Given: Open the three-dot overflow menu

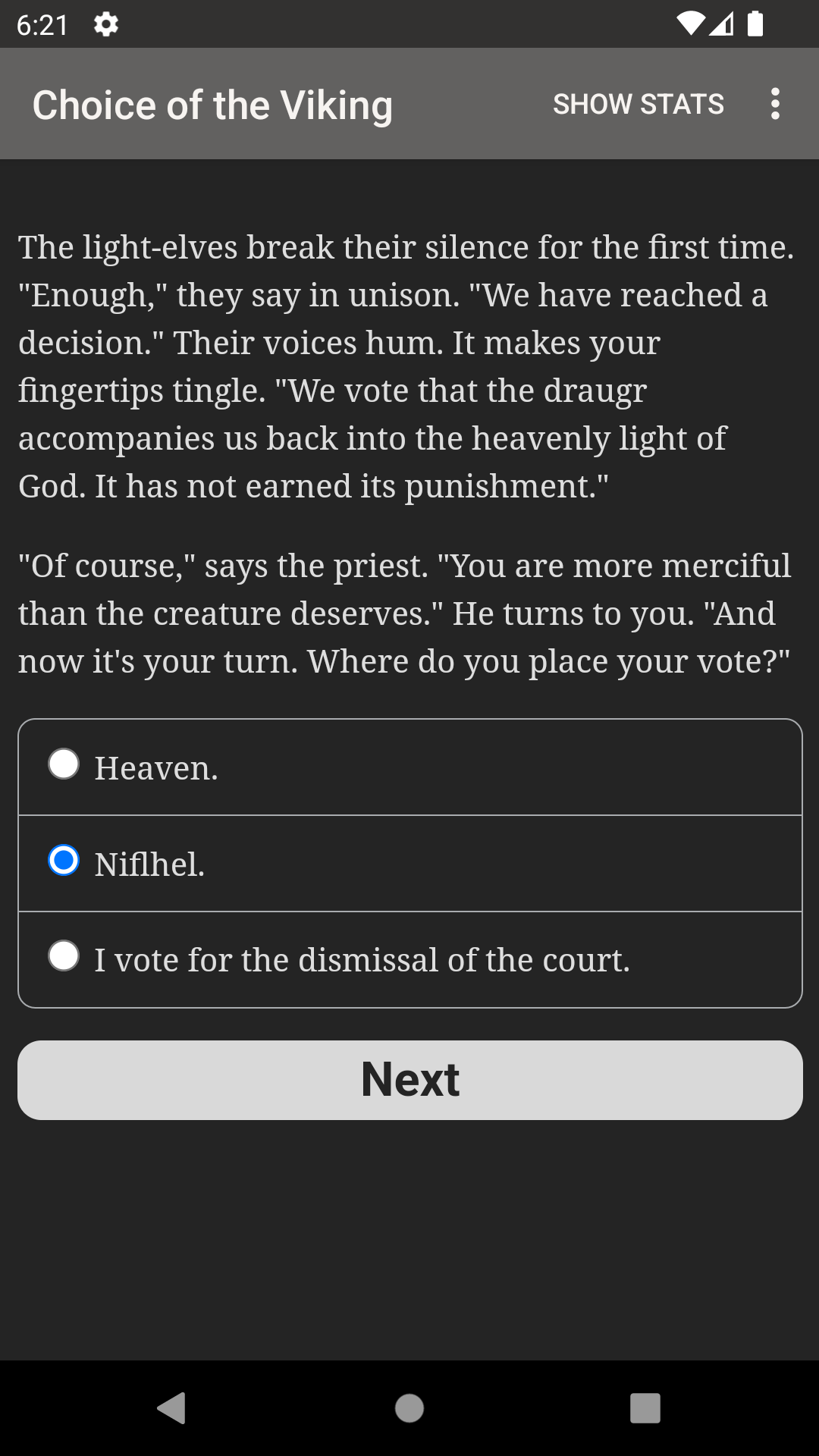Looking at the screenshot, I should click(x=774, y=104).
